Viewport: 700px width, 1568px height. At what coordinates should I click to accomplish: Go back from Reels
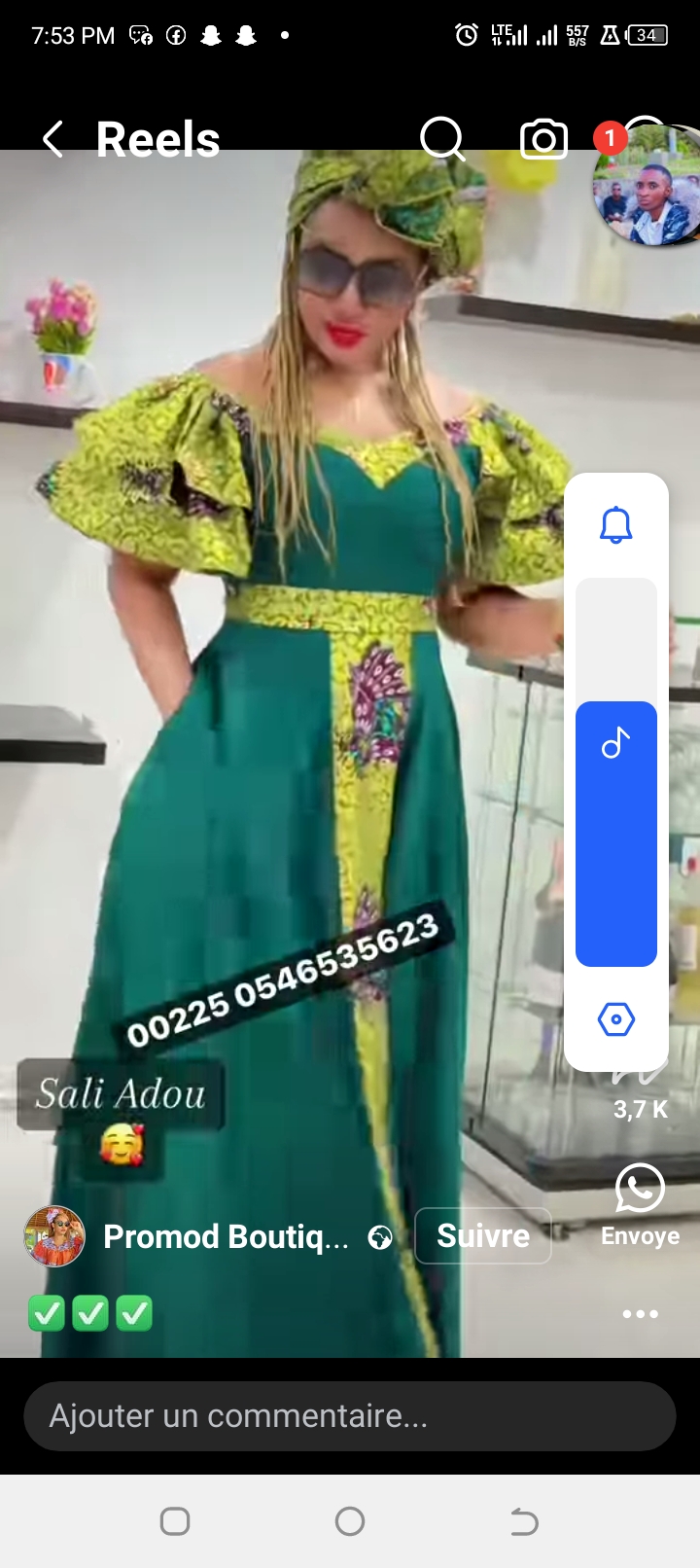53,140
